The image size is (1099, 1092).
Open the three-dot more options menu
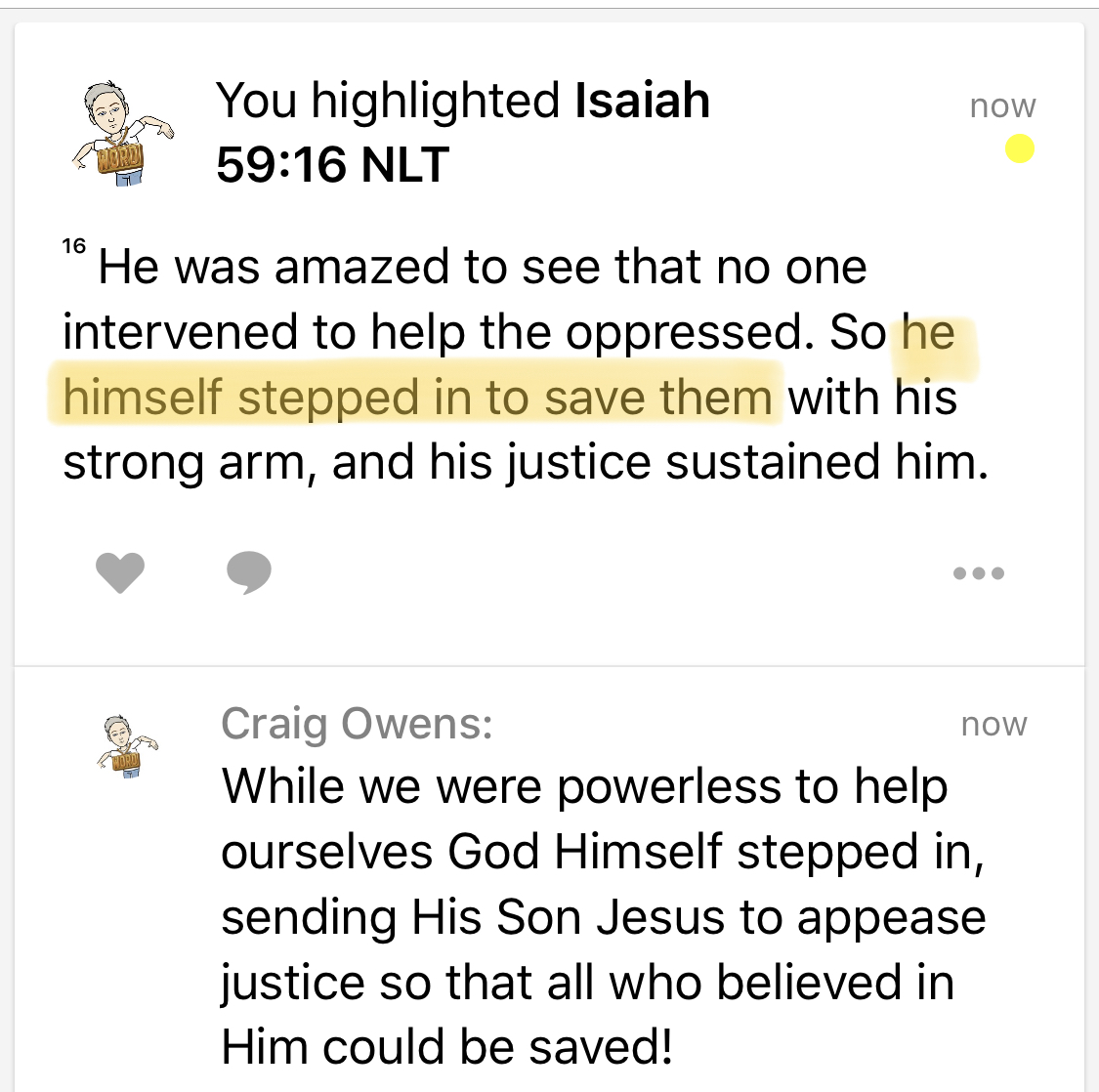pyautogui.click(x=979, y=573)
